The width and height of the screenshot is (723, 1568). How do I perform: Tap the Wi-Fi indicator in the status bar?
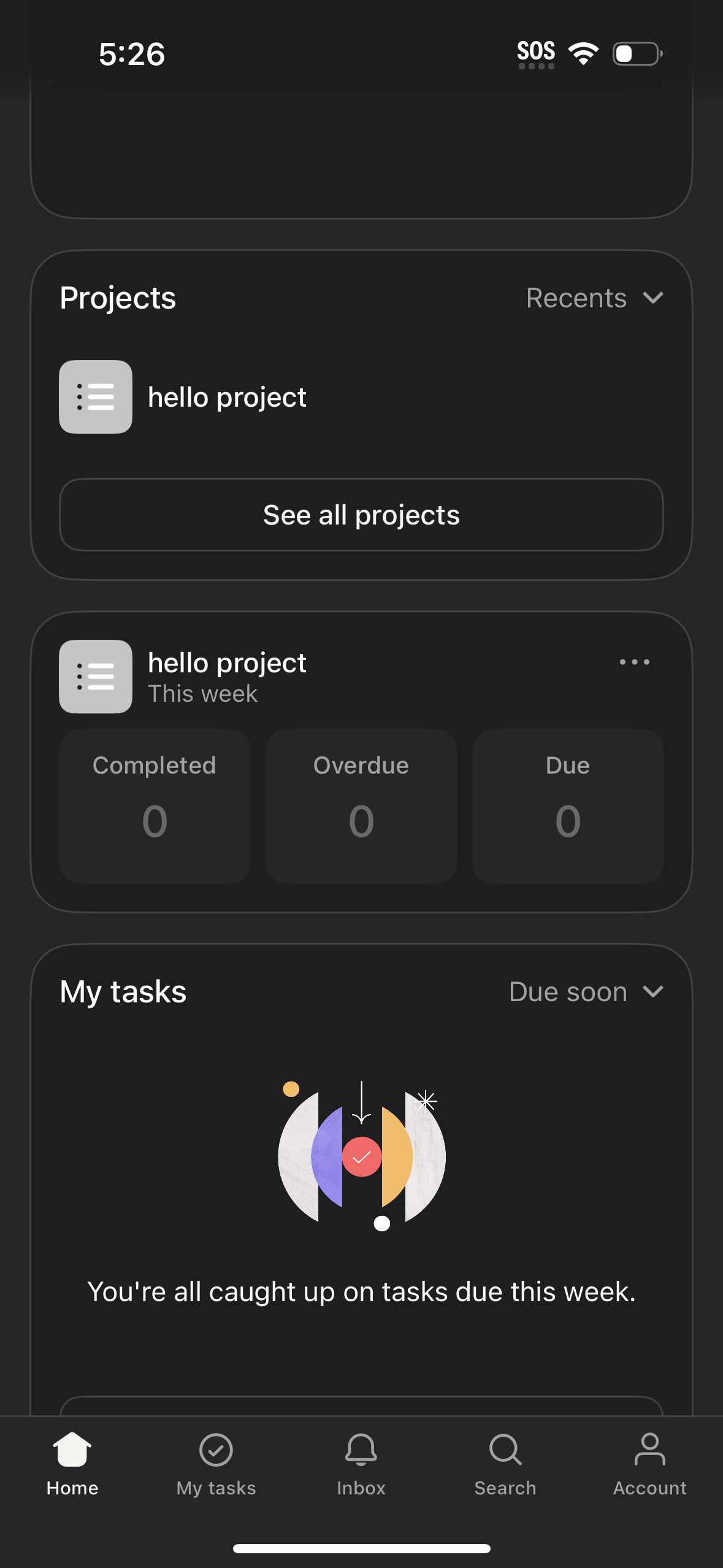click(583, 53)
